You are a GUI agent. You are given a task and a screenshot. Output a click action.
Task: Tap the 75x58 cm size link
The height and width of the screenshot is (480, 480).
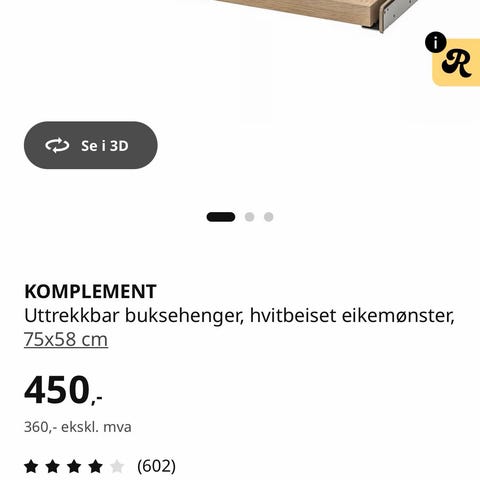[66, 340]
